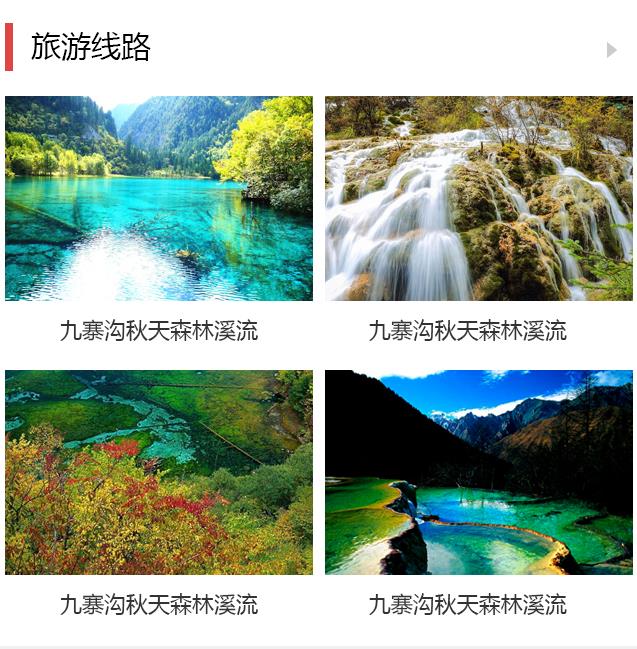Open the terraced pools and mountains card
The height and width of the screenshot is (649, 637).
[x=478, y=472]
